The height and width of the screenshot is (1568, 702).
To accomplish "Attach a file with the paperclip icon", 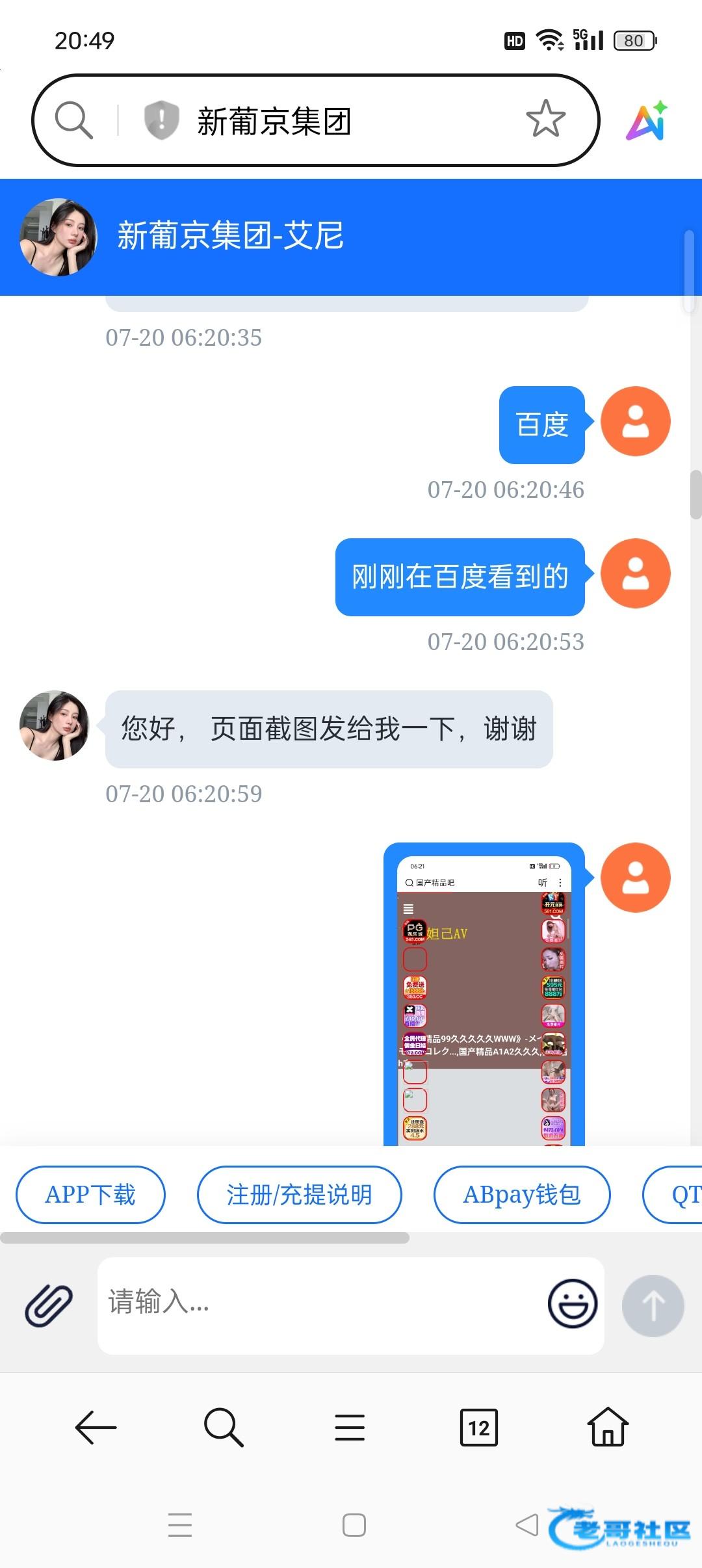I will click(x=49, y=1305).
